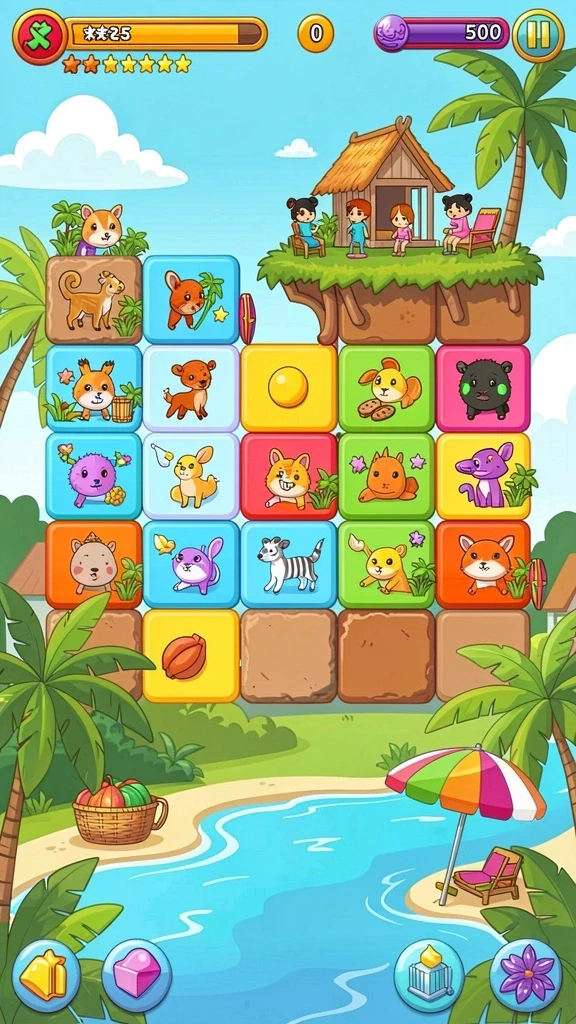Select the purple cat tile on blue
Viewport: 576px width, 1024px height.
(191, 565)
